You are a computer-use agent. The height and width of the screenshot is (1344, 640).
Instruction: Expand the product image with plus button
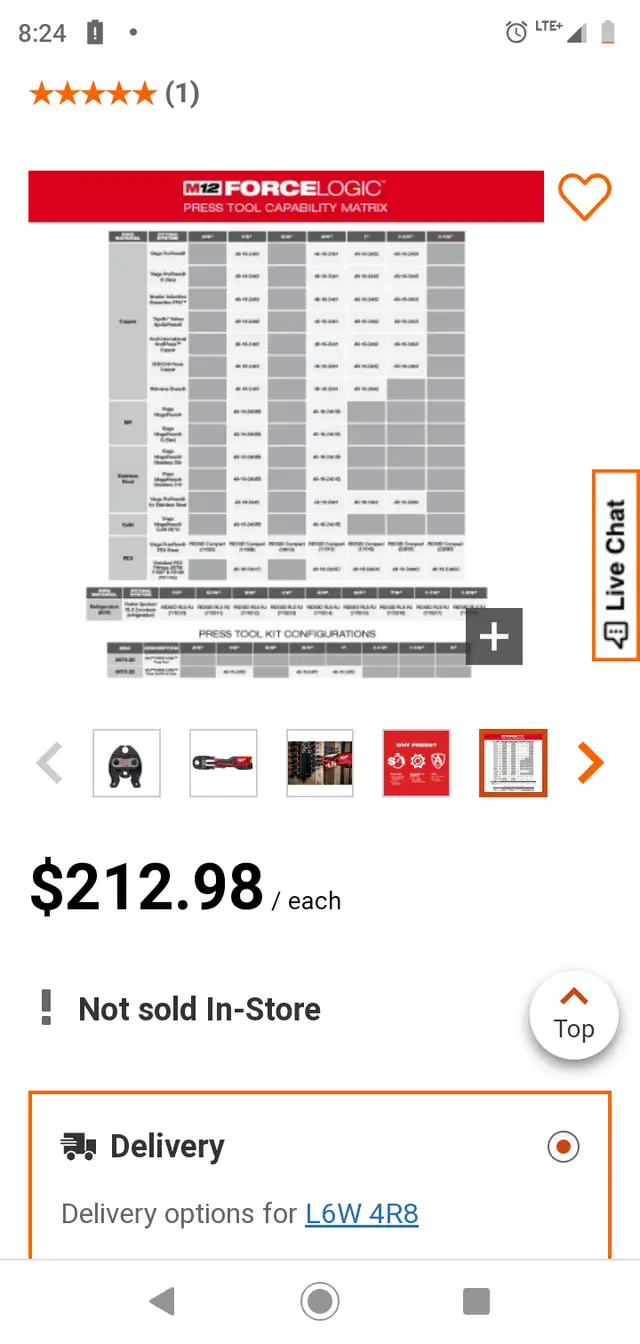coord(494,636)
